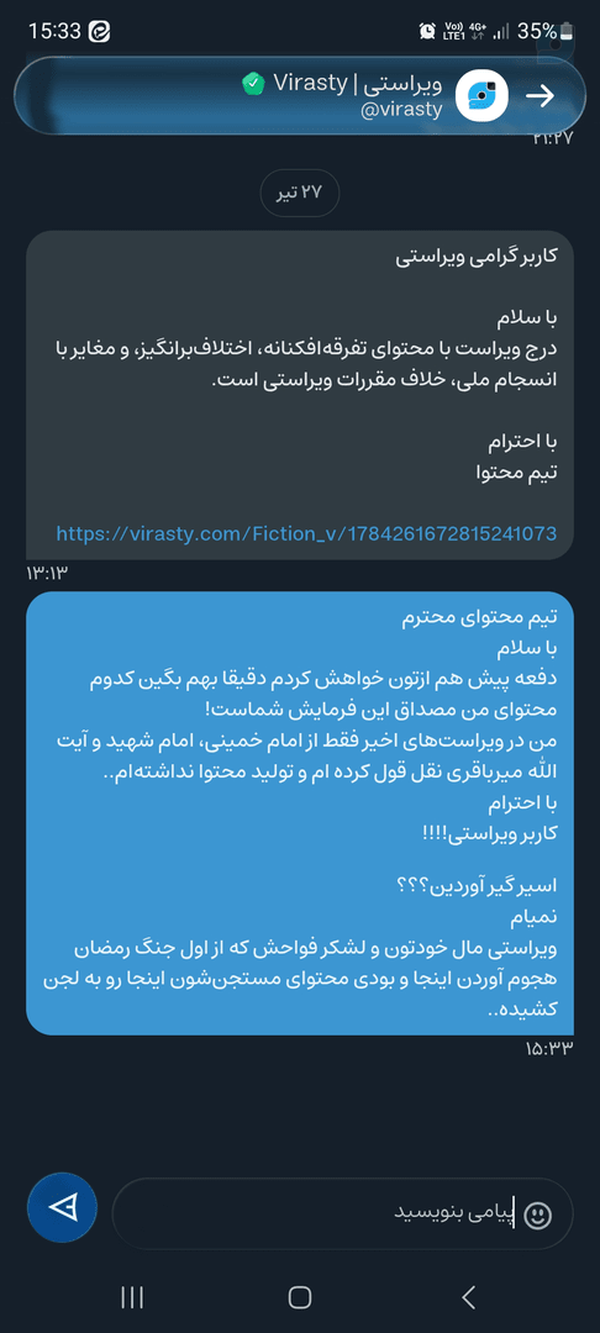The image size is (600, 1333).
Task: Go to the home screen
Action: point(299,1297)
